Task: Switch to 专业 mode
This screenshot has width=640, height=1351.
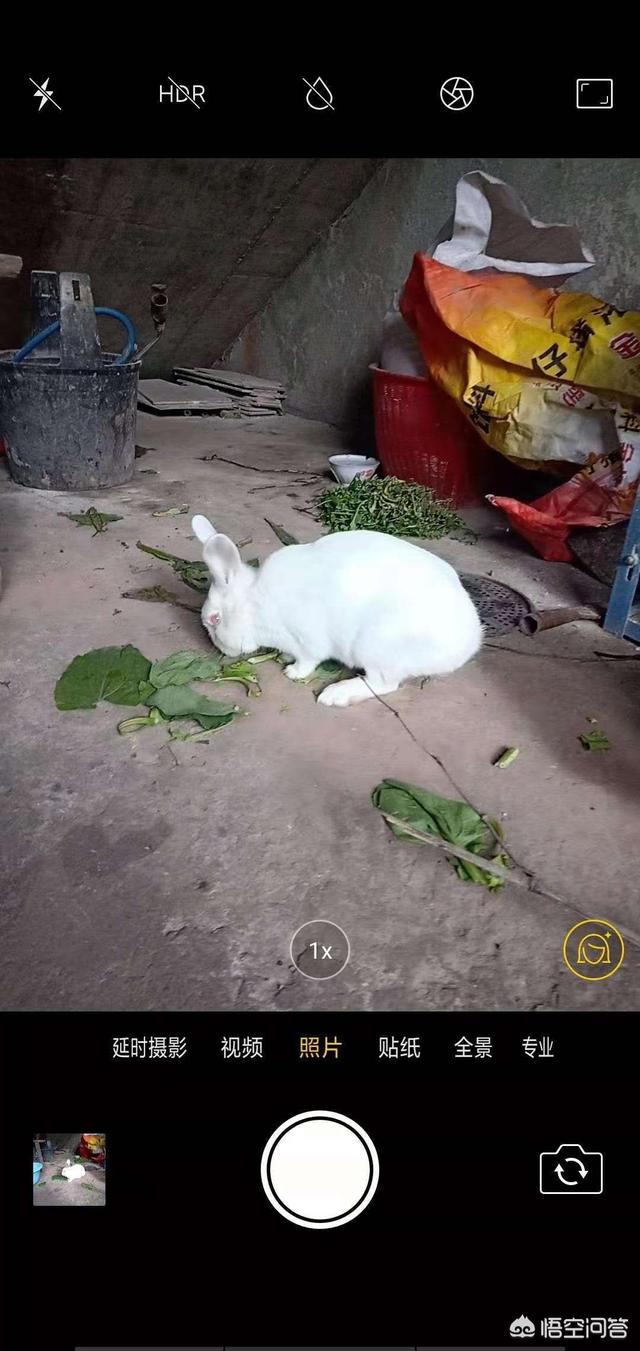Action: pos(538,1048)
